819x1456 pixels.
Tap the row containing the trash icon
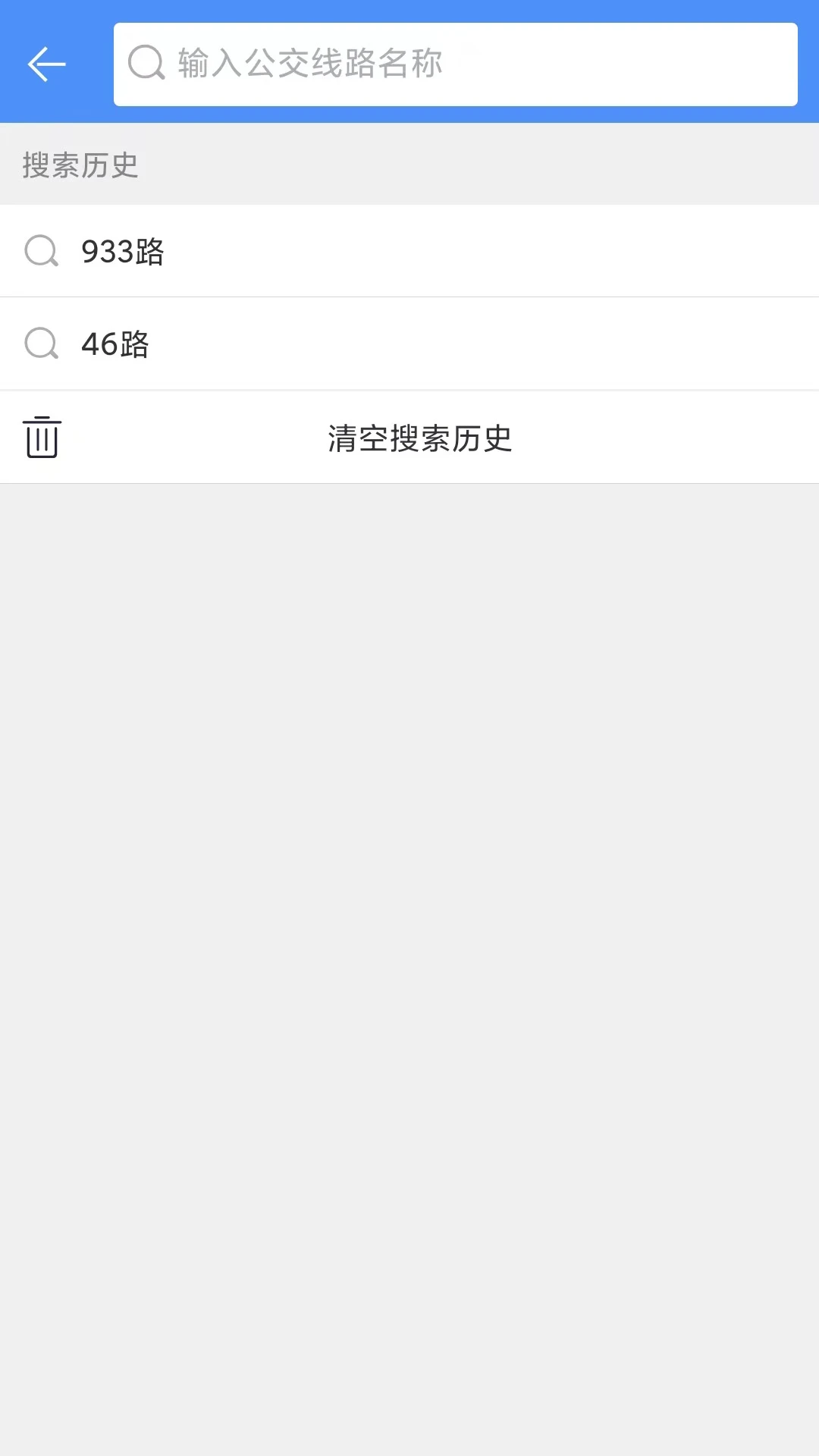(409, 438)
